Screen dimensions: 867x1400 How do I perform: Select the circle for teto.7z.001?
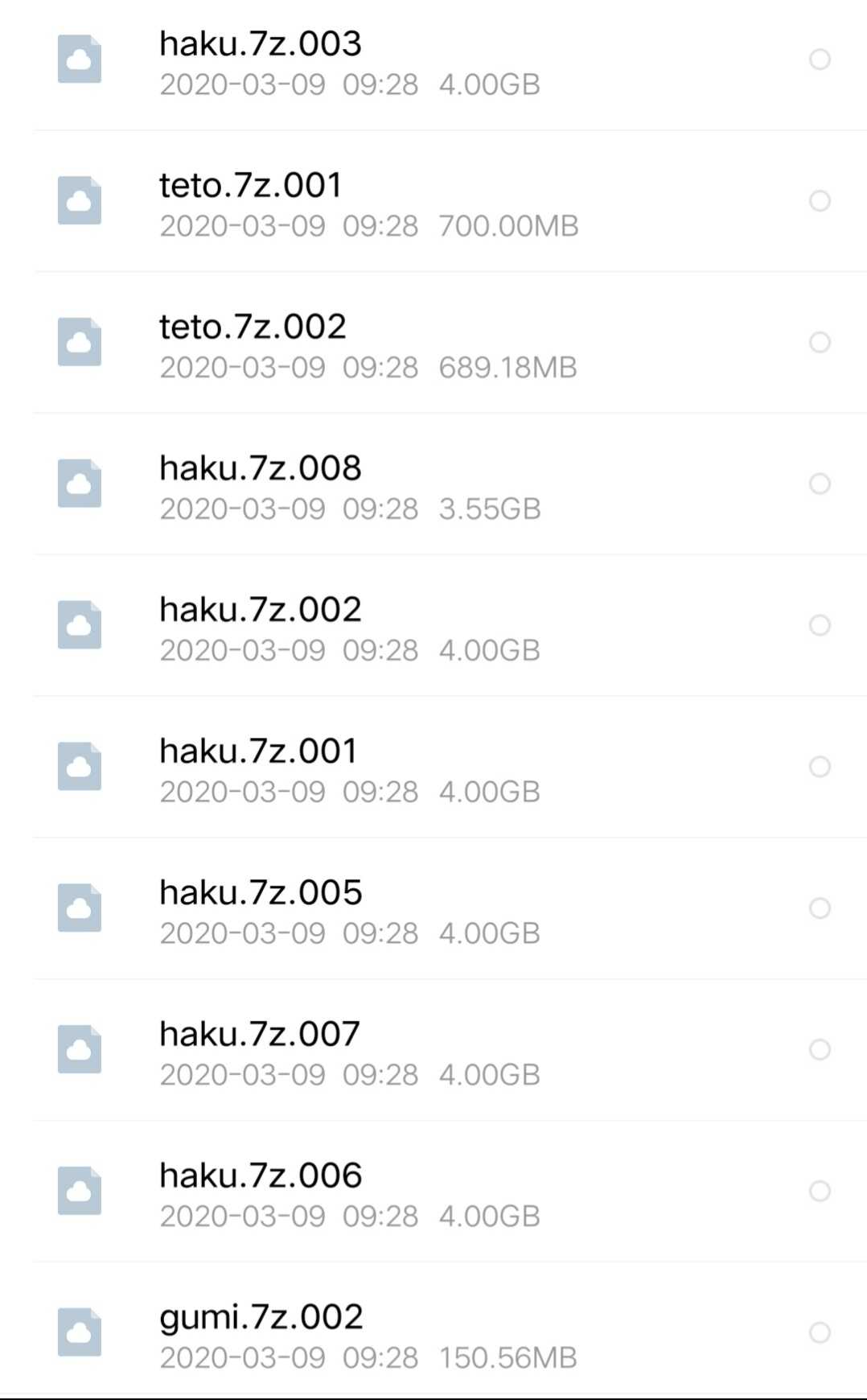tap(820, 201)
